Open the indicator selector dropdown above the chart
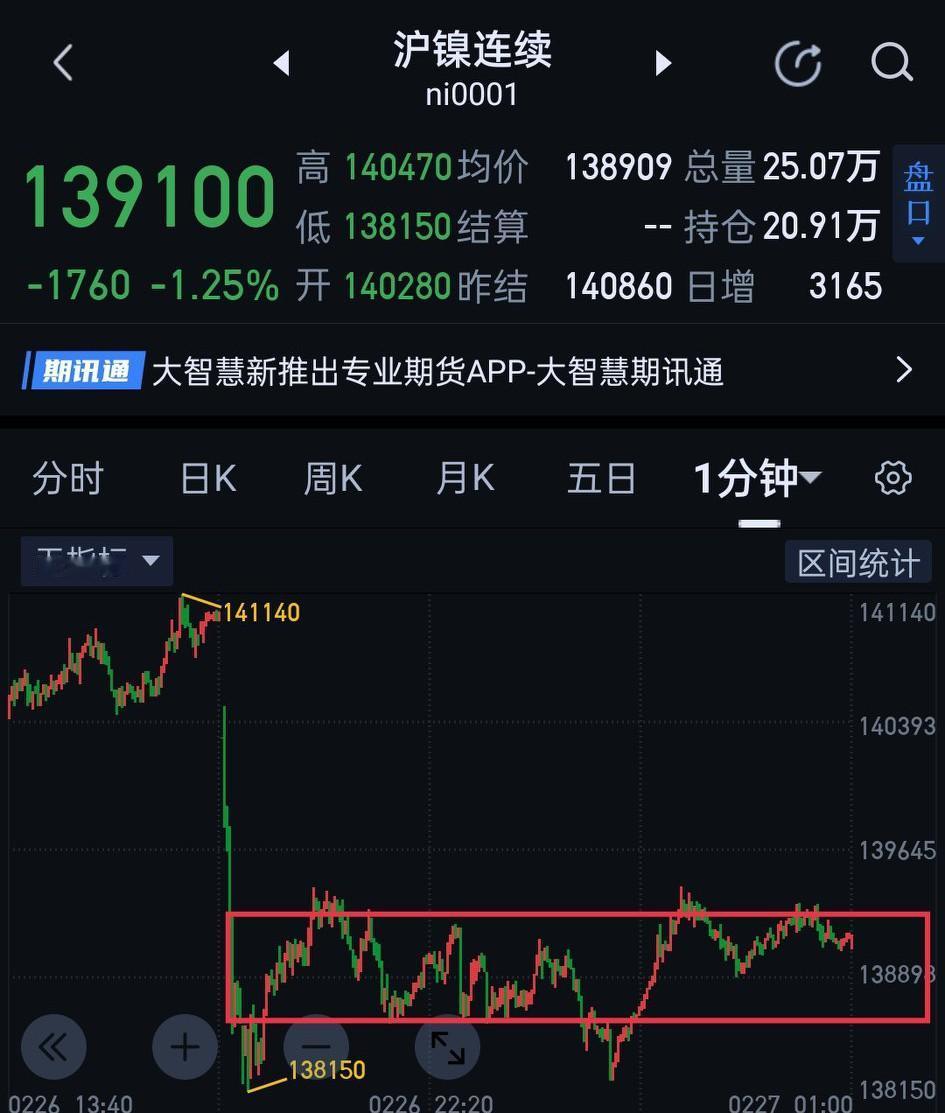The height and width of the screenshot is (1113, 945). pos(95,561)
